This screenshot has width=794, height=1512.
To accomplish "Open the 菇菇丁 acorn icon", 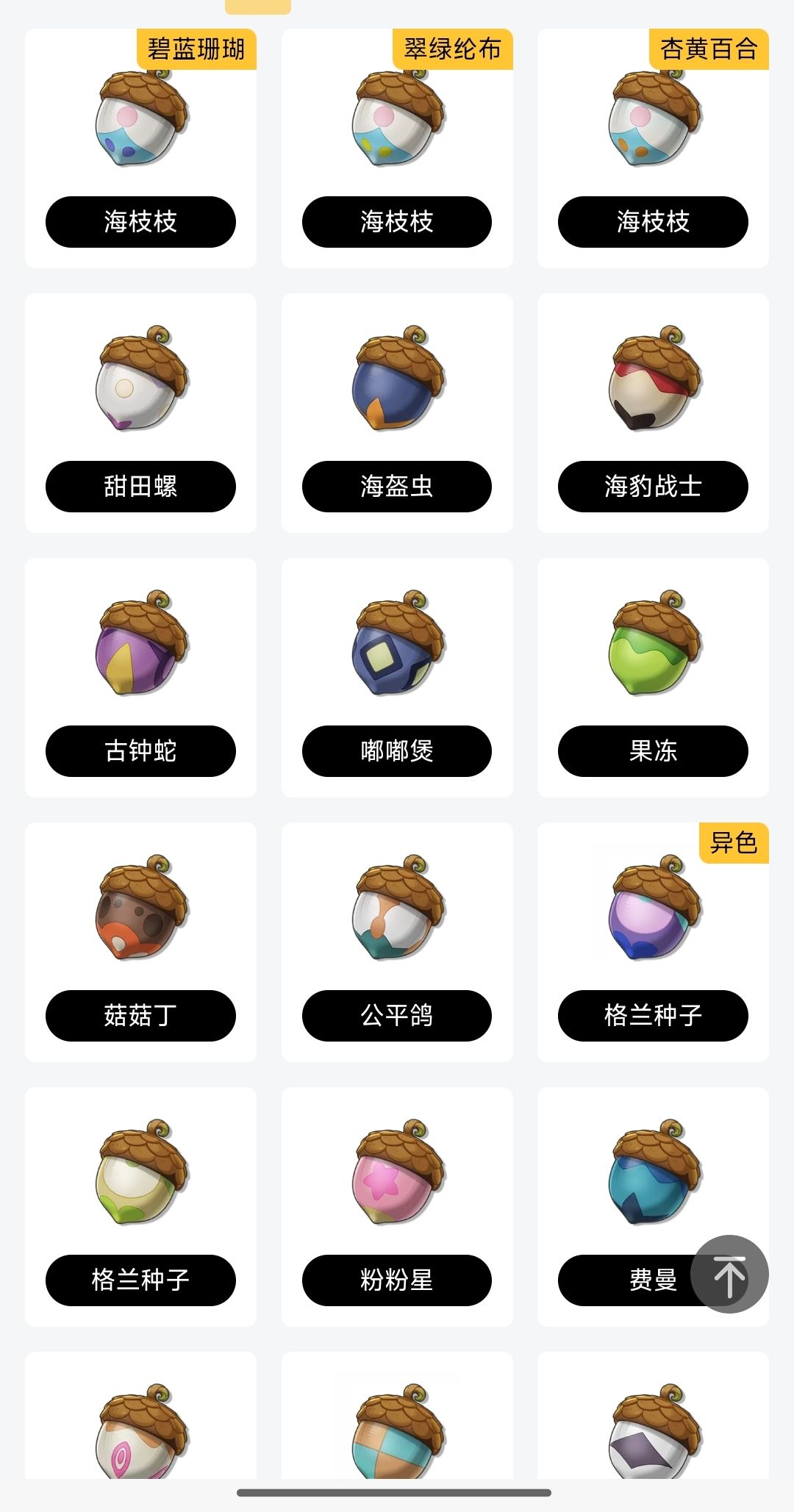I will point(140,919).
